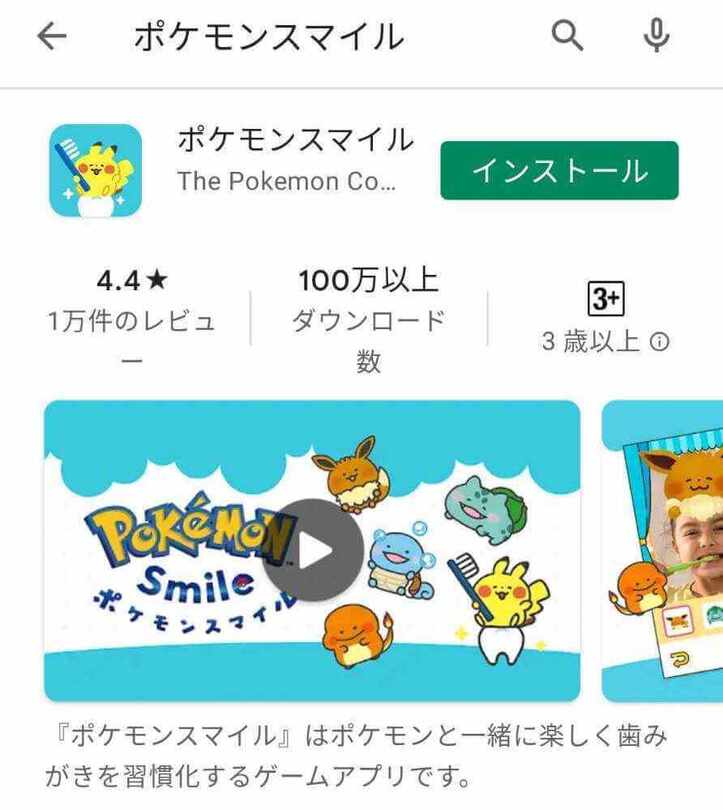Open search with the magnifier icon
The height and width of the screenshot is (810, 723).
568,37
